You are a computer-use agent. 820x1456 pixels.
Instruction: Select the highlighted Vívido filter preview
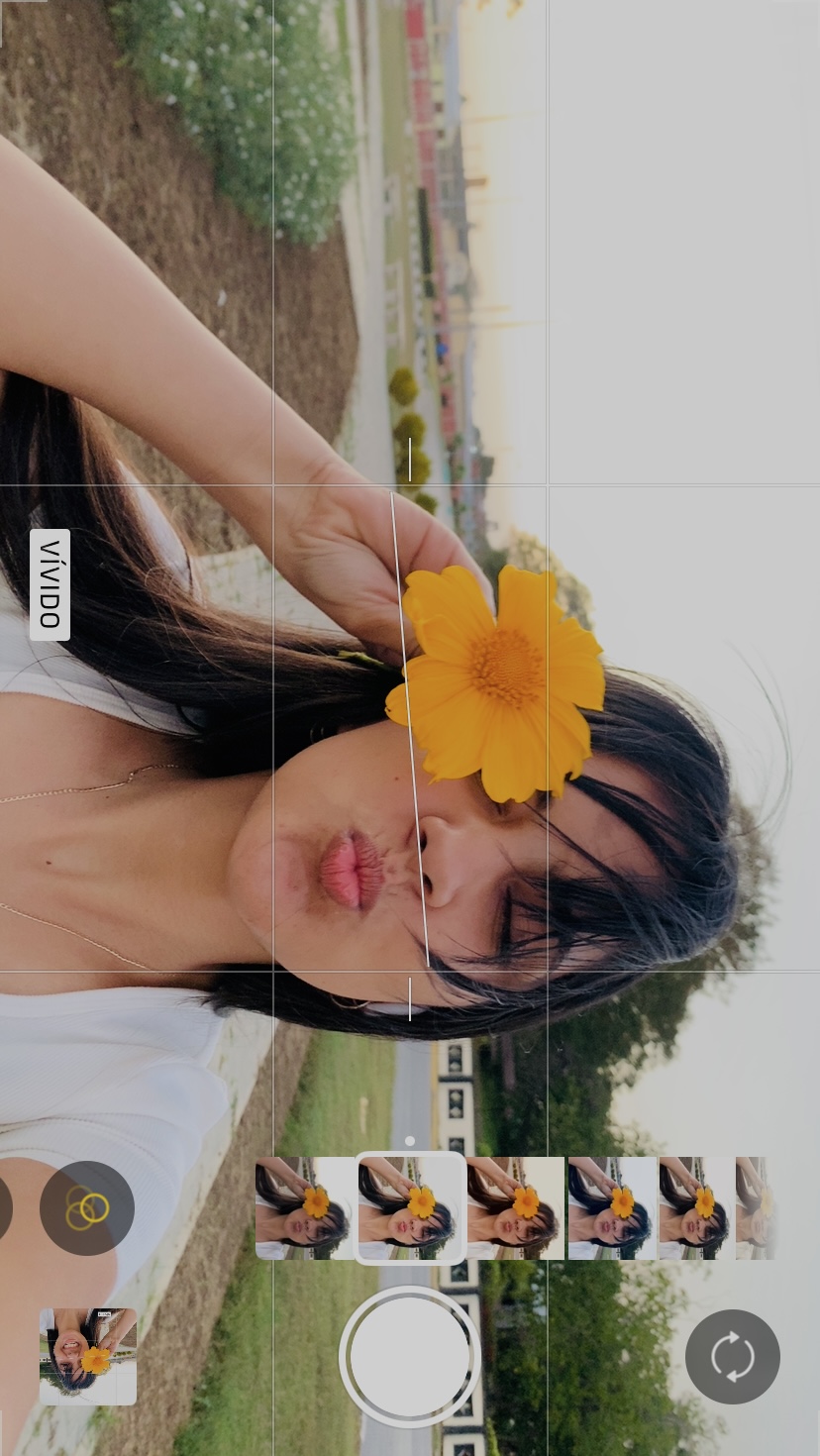410,1207
